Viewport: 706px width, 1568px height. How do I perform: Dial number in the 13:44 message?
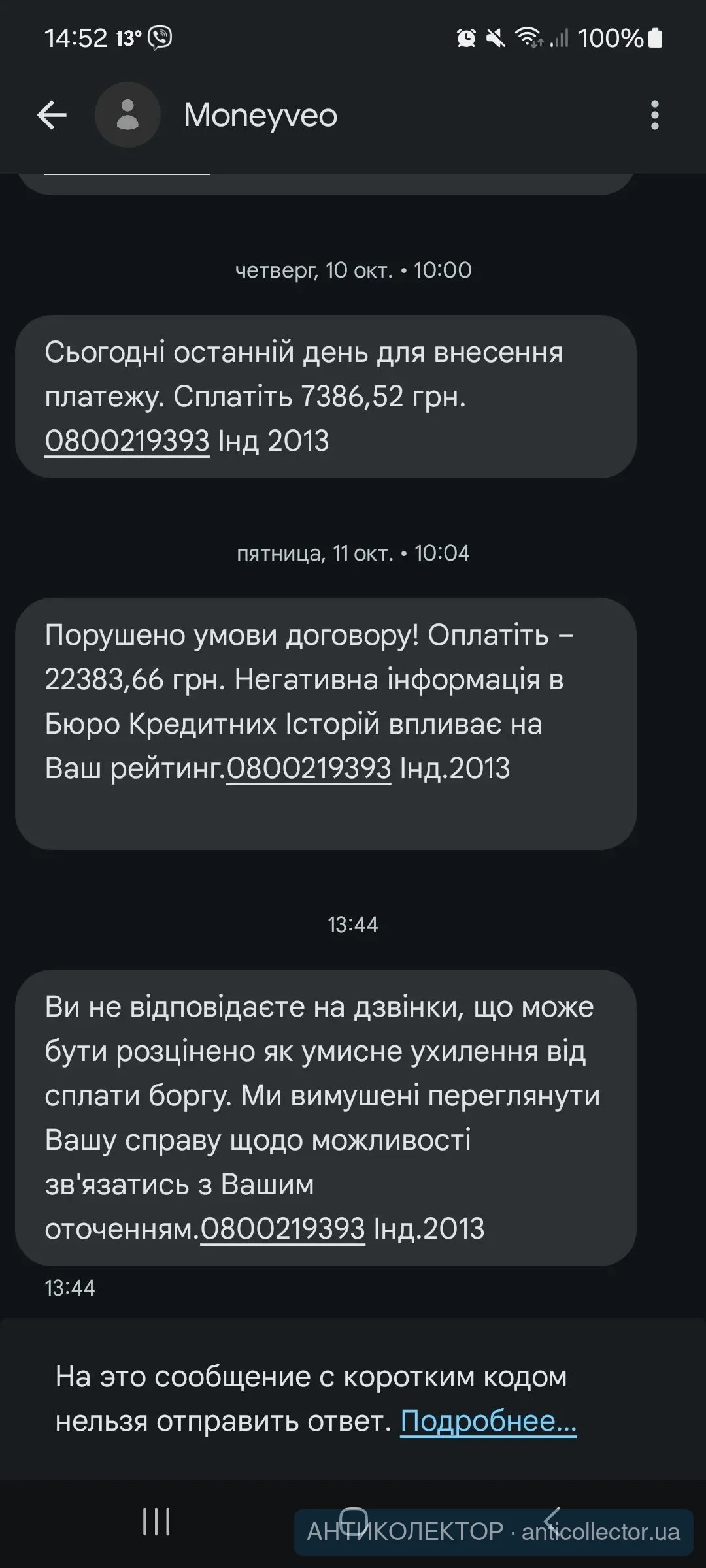click(x=282, y=1229)
